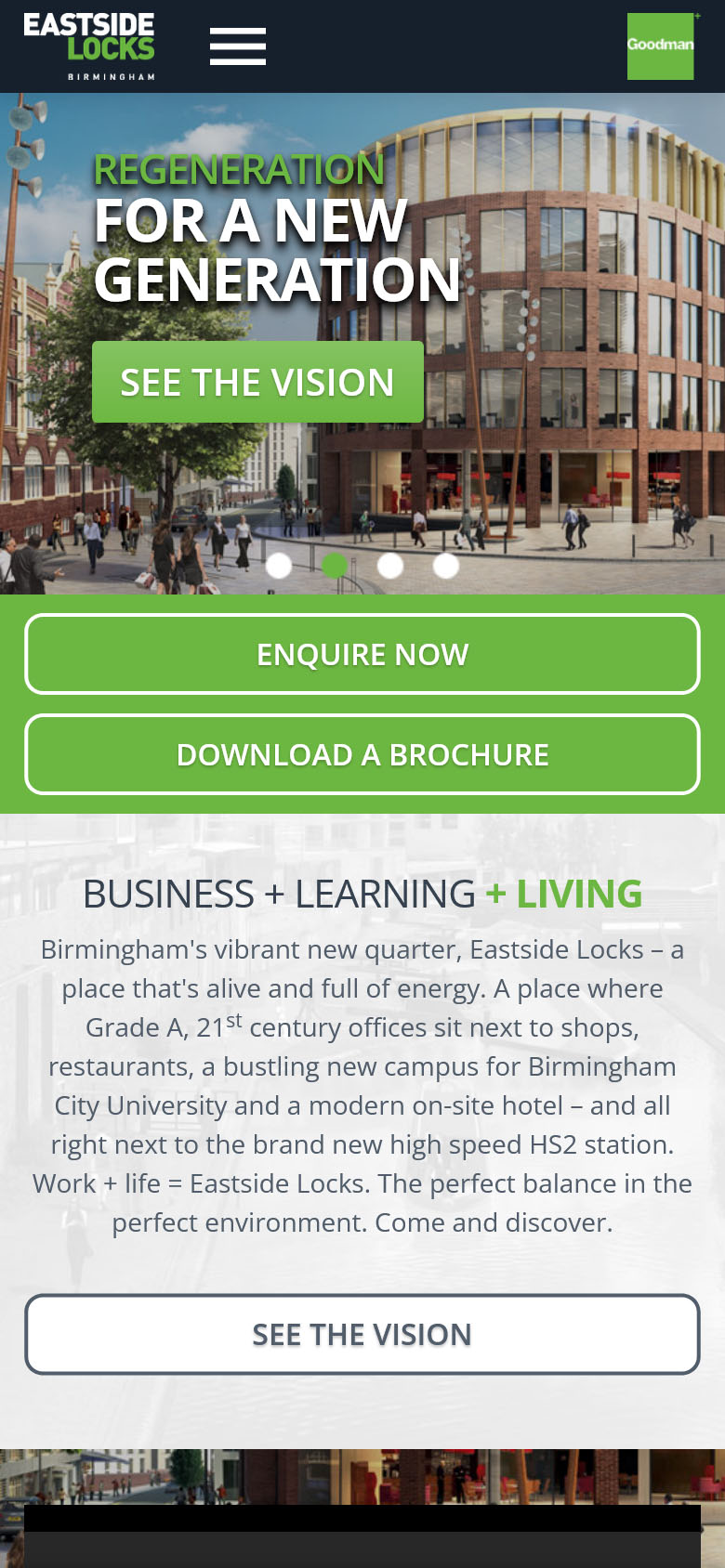Jump to the third carousel slide dot
The width and height of the screenshot is (725, 1568).
(390, 565)
